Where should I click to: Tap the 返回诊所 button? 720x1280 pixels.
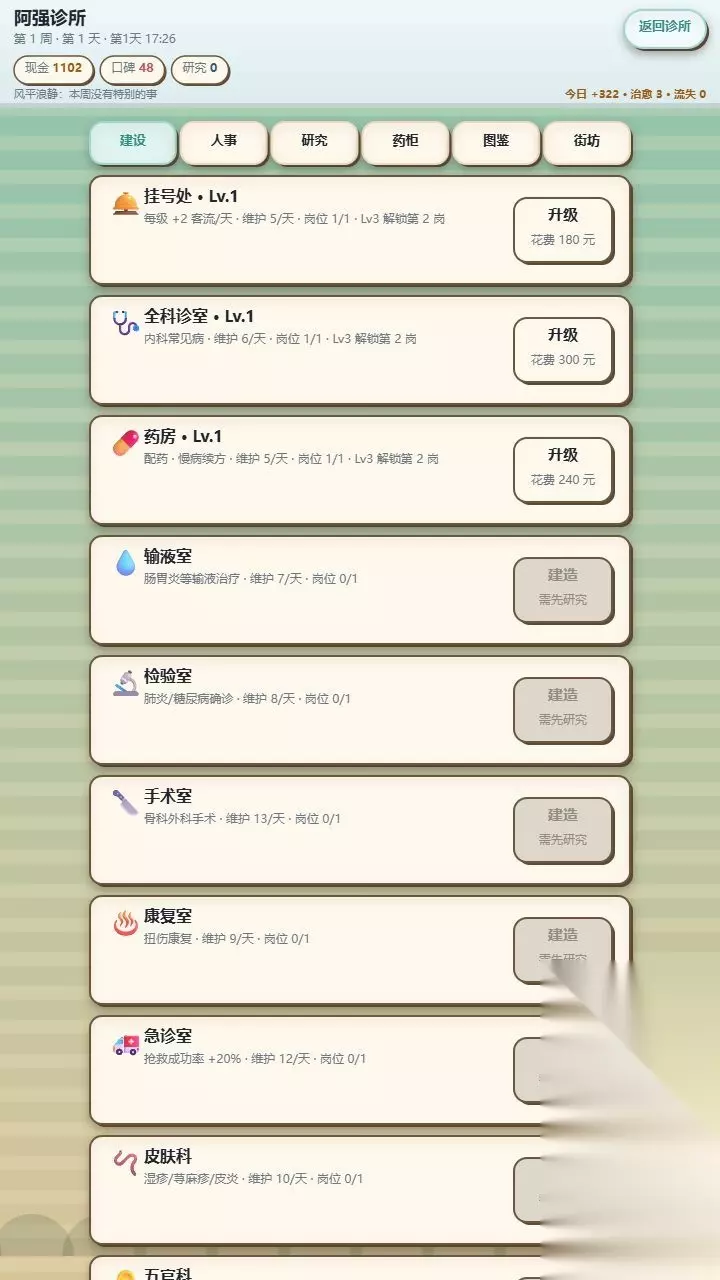[x=664, y=28]
